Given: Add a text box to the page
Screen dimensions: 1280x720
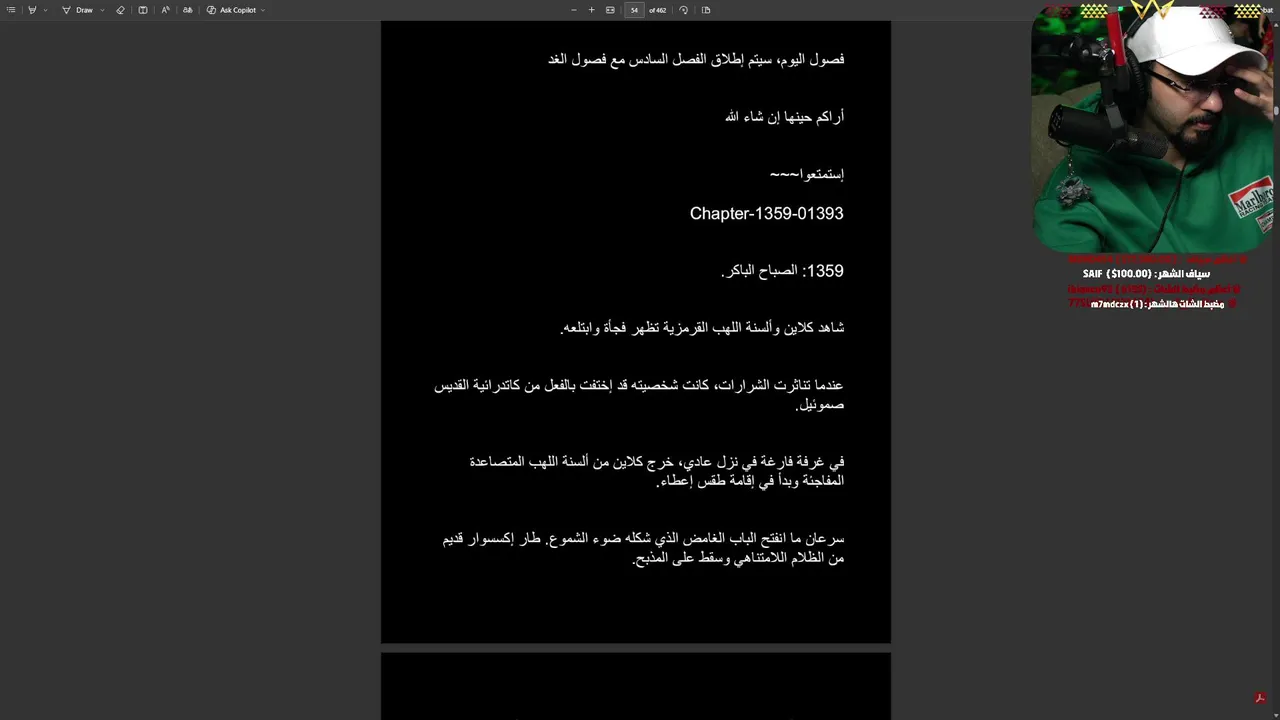Looking at the screenshot, I should tap(143, 10).
